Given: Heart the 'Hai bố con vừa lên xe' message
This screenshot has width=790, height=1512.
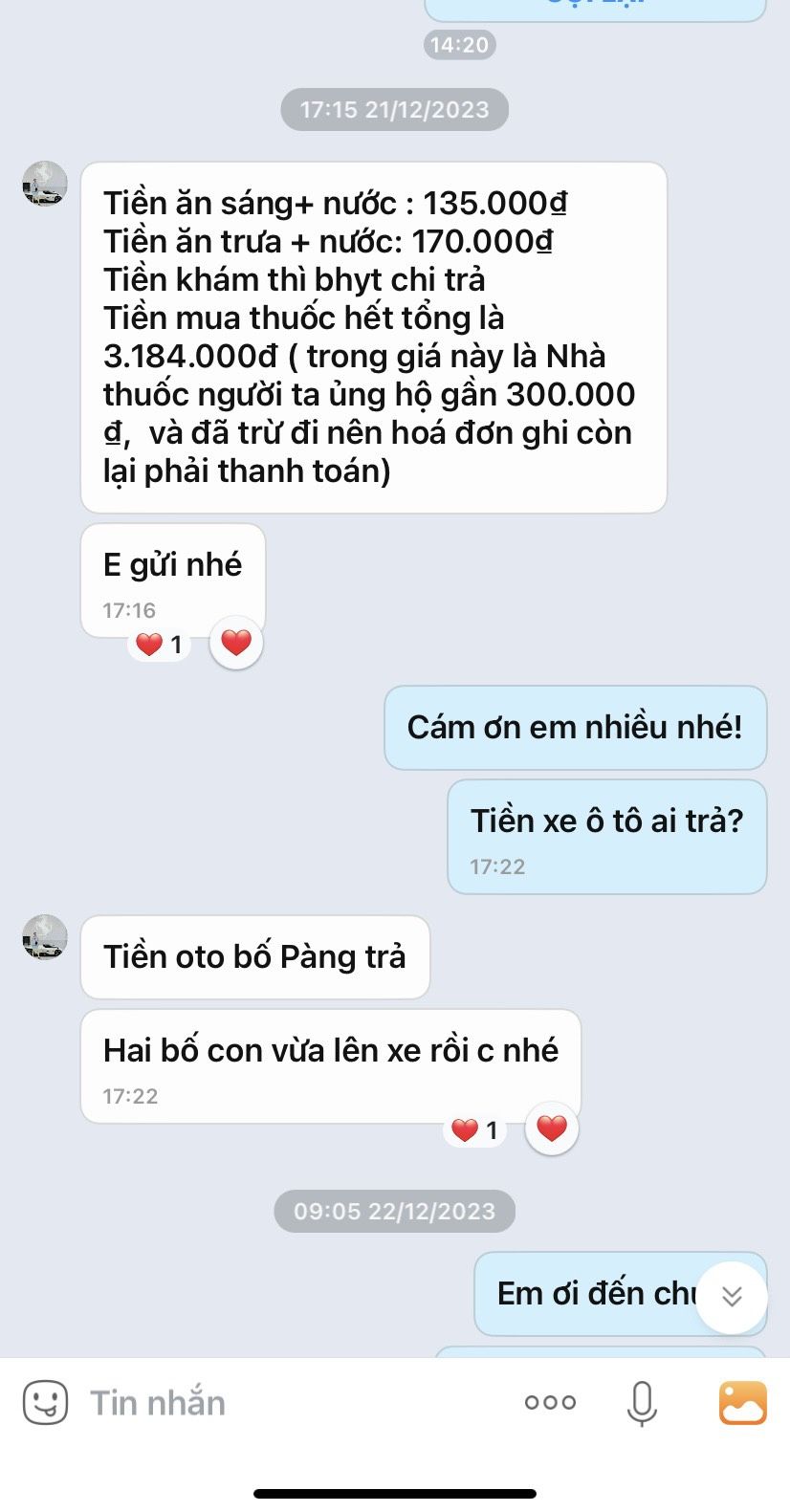Looking at the screenshot, I should 552,1129.
